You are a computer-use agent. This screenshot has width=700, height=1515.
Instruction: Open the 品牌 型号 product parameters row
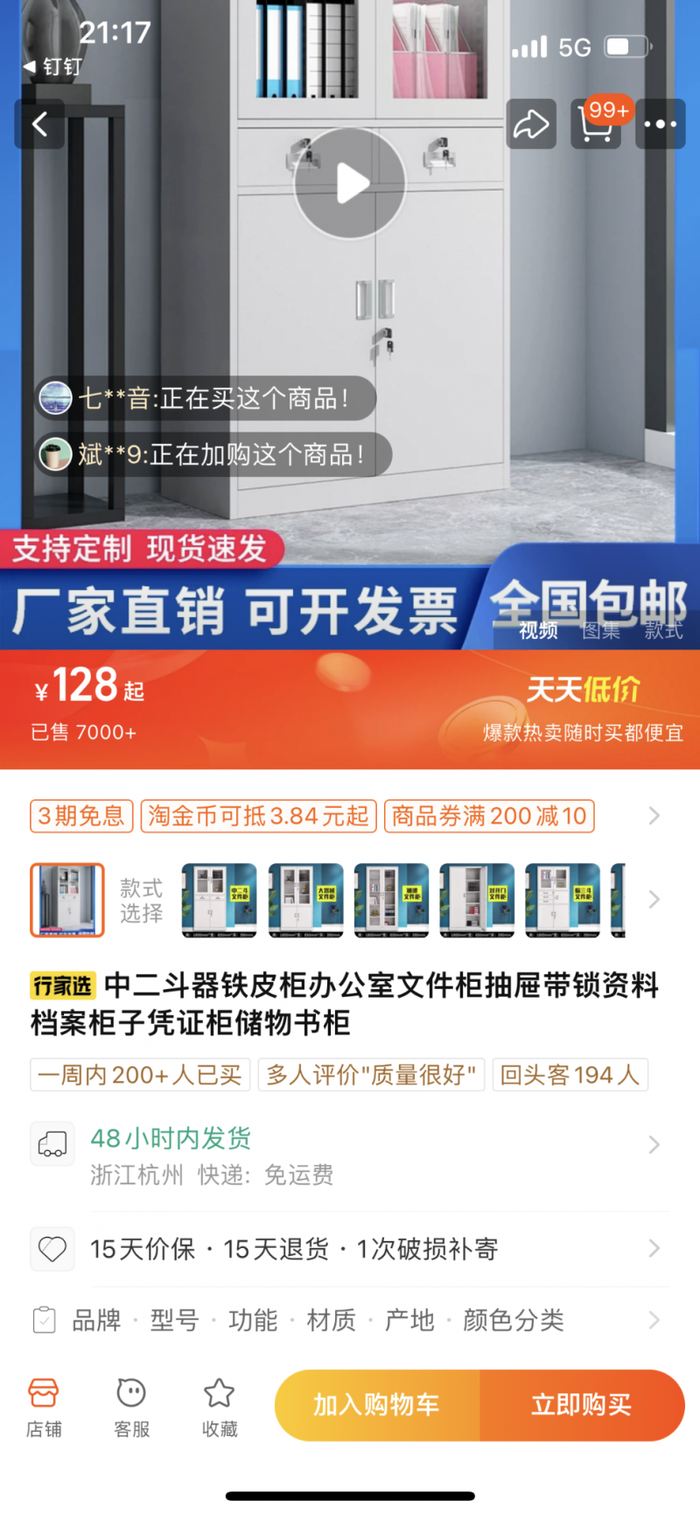click(x=350, y=1320)
